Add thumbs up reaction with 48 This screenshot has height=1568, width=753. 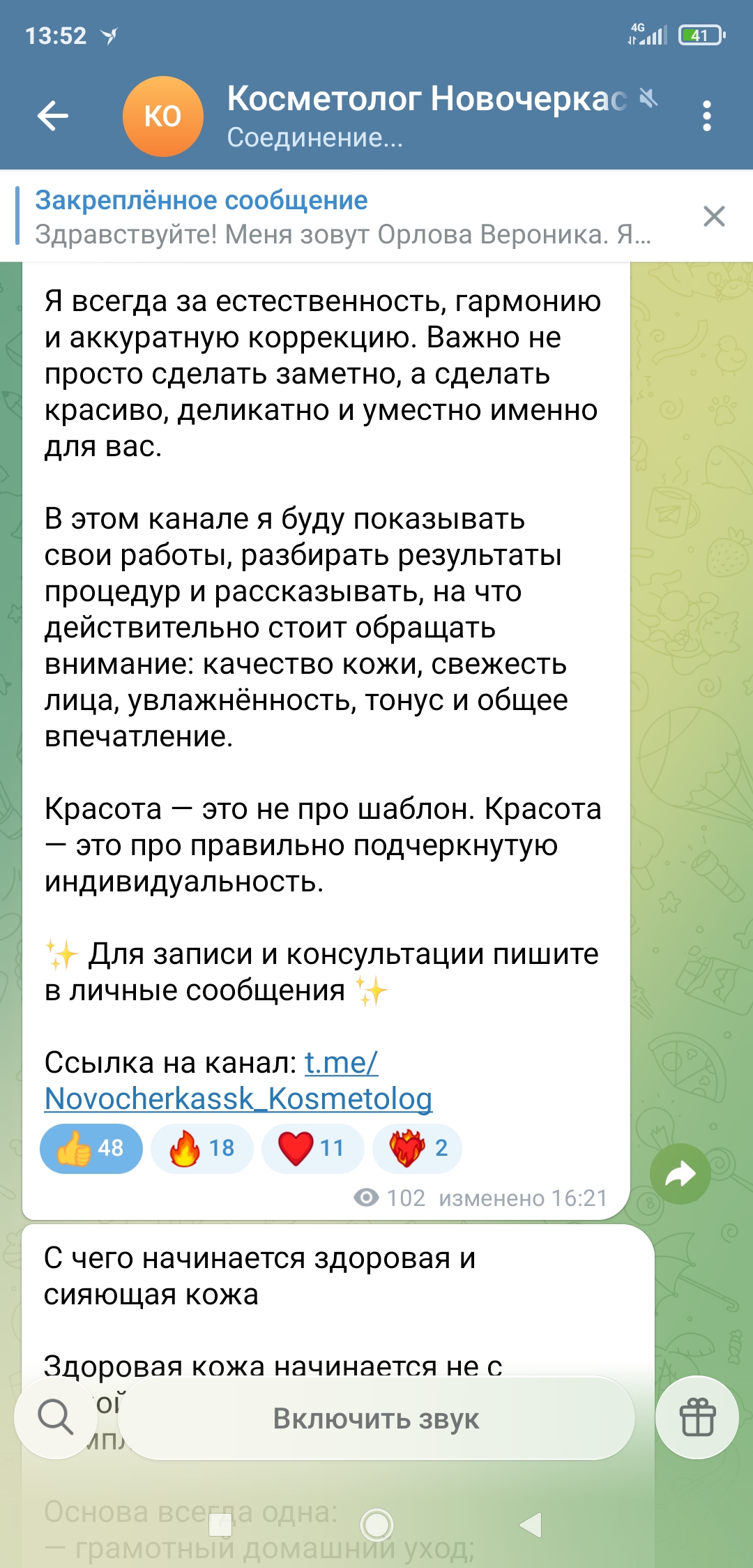click(x=91, y=1148)
